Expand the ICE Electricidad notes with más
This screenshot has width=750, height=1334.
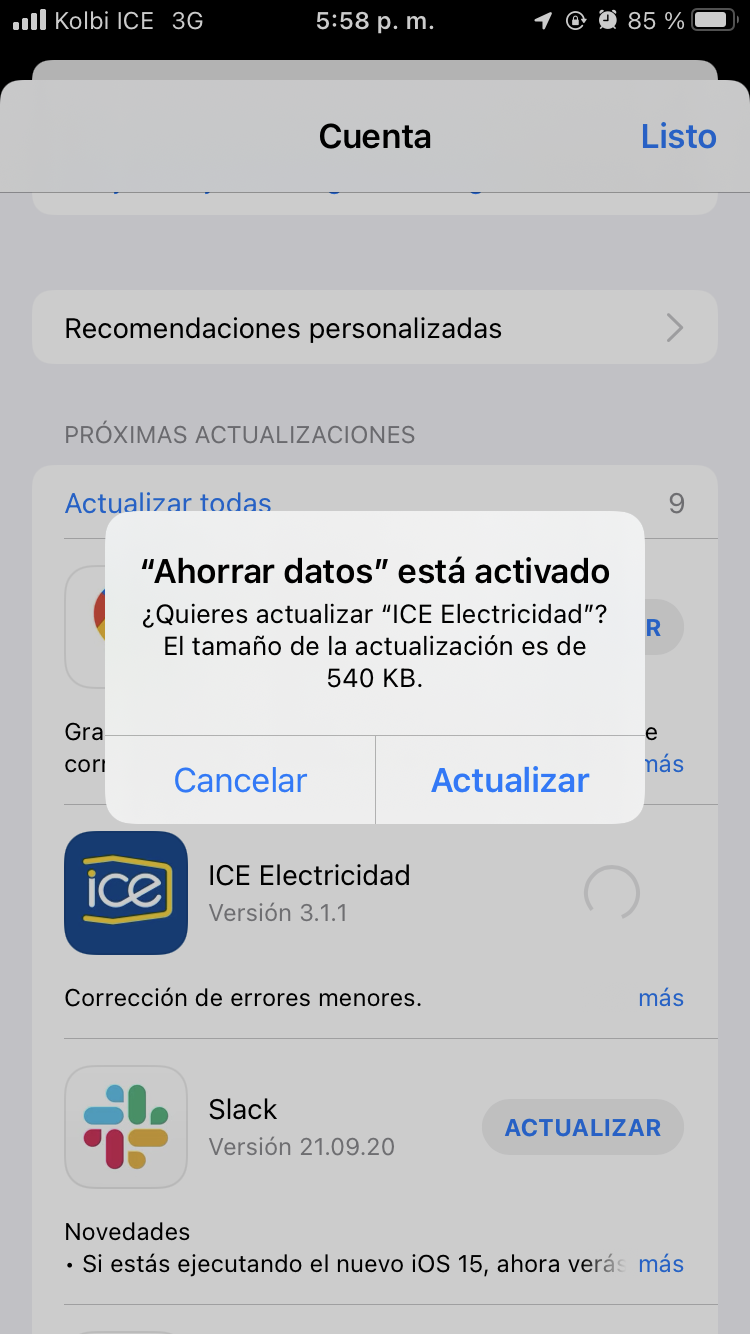tap(661, 997)
